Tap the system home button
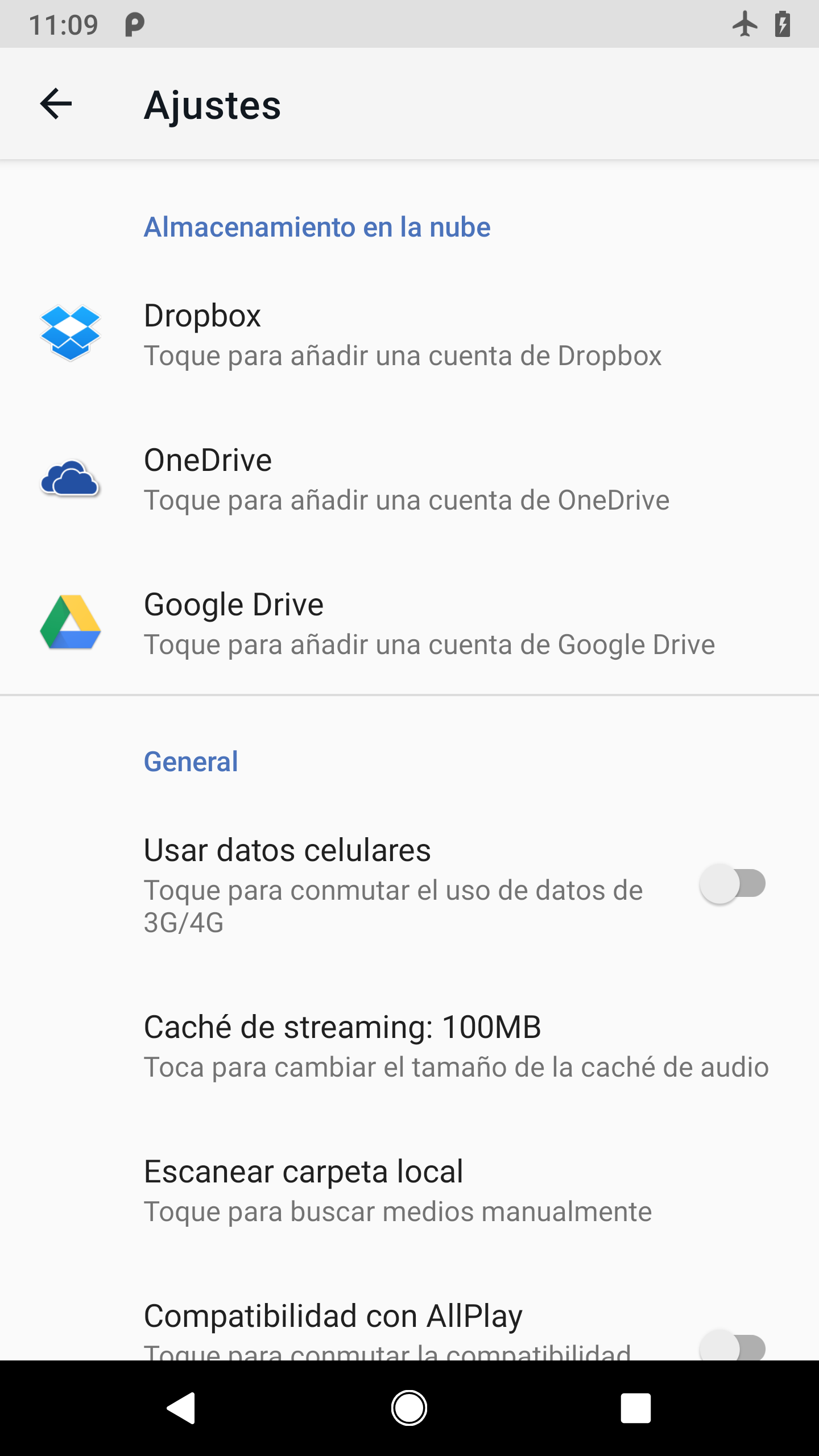This screenshot has height=1456, width=819. click(409, 1408)
